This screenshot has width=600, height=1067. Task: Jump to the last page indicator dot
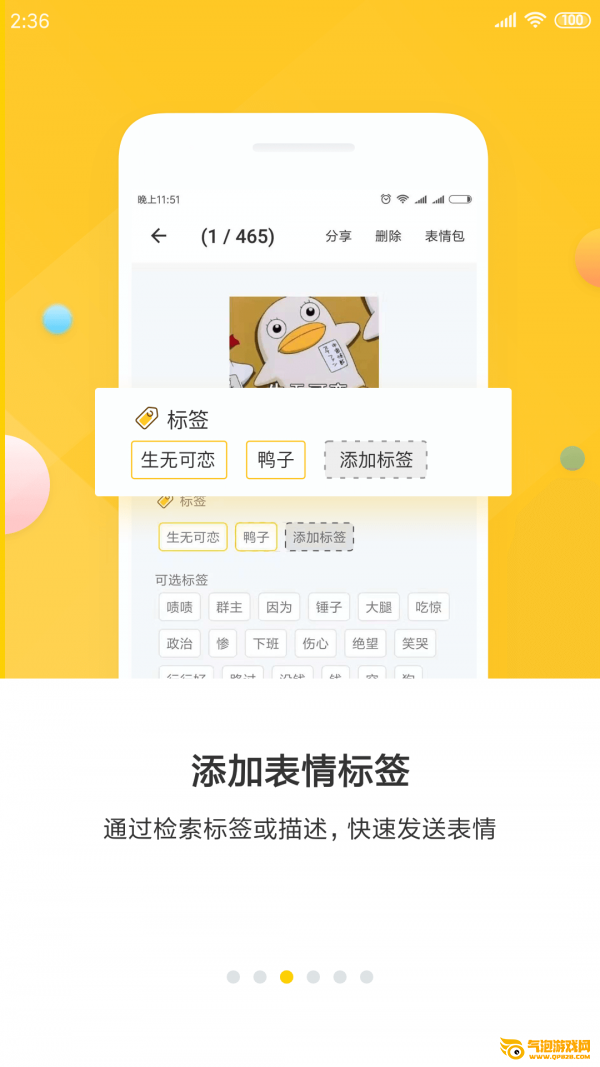tap(367, 977)
